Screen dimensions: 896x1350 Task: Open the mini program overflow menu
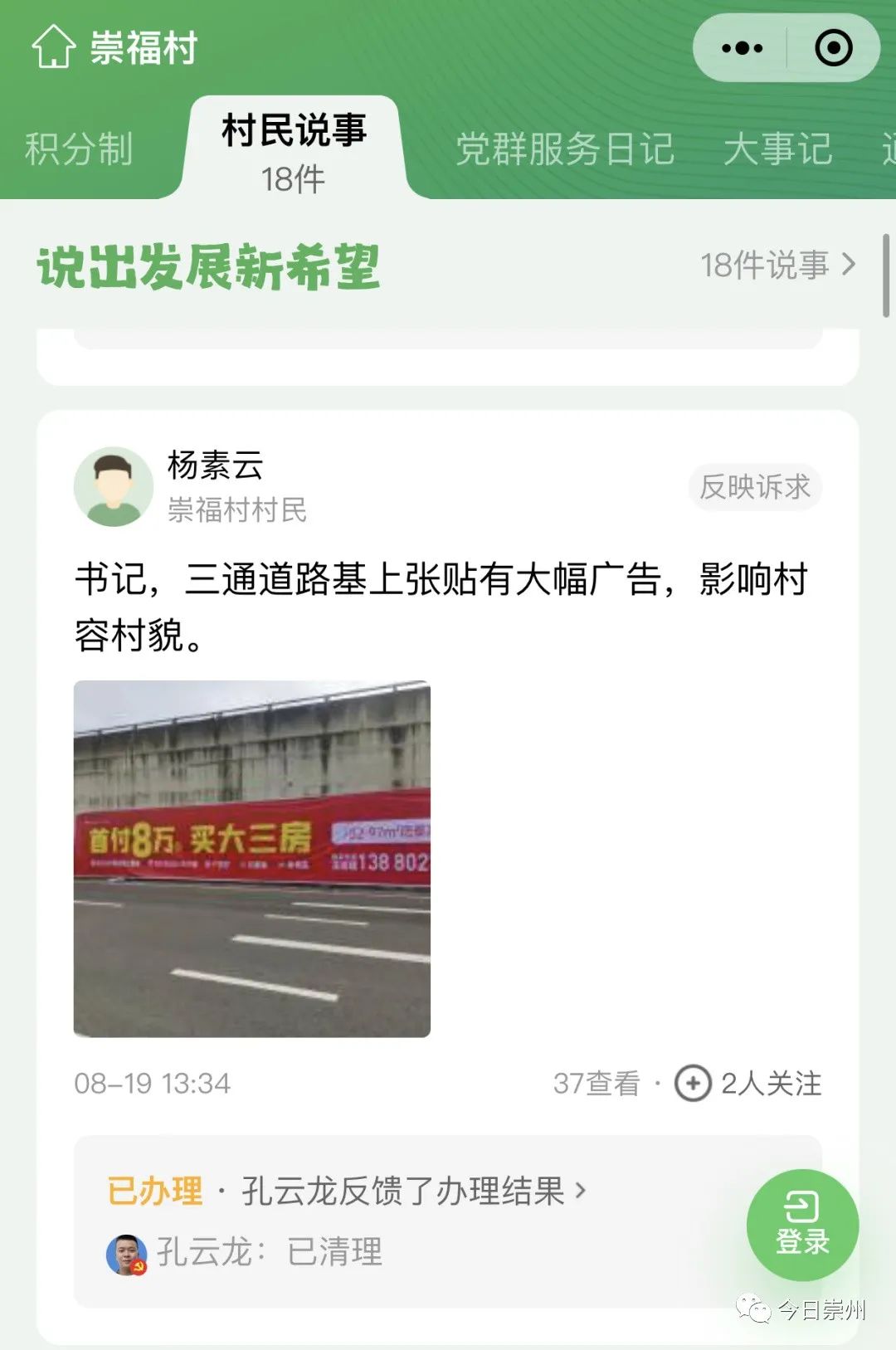coord(742,48)
